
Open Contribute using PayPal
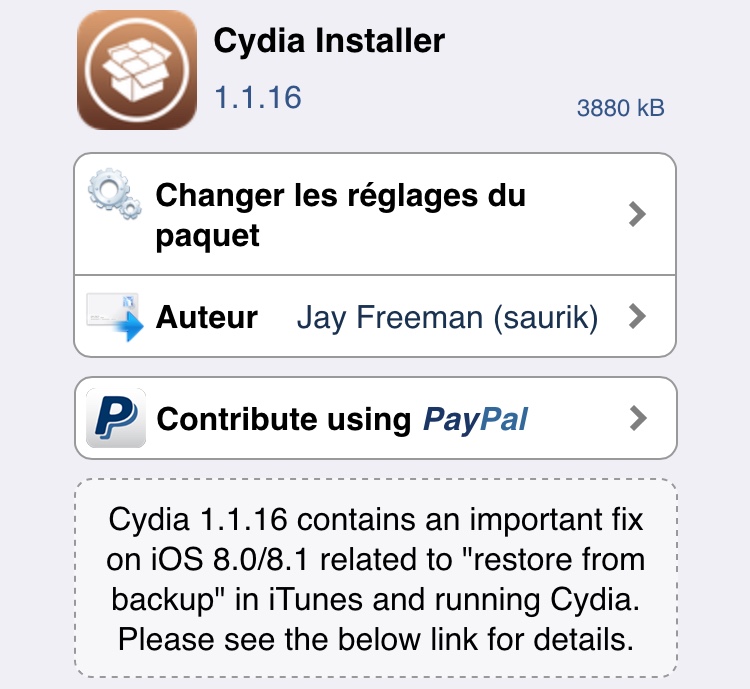coord(375,418)
